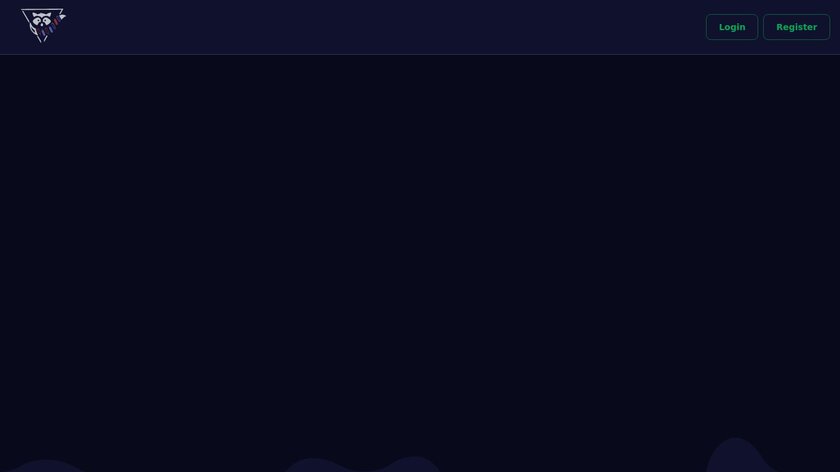
Task: Open the Register page
Action: (796, 27)
